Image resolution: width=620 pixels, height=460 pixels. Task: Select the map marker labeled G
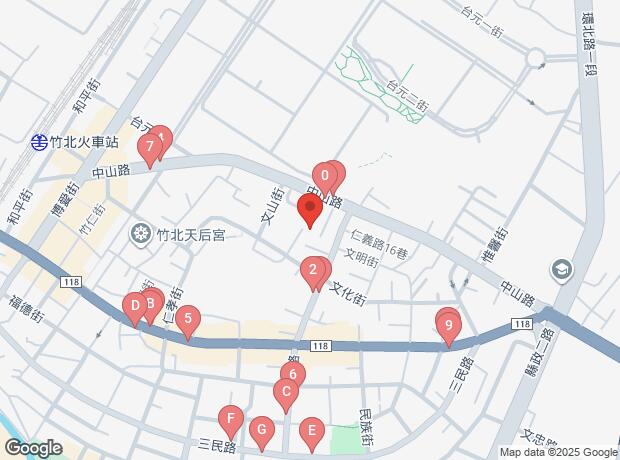point(262,433)
